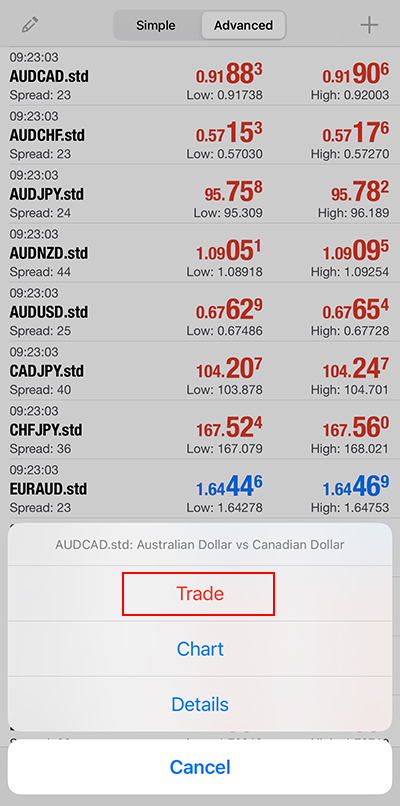This screenshot has width=400, height=806.
Task: Open the EURAUD.std quote row
Action: point(200,488)
